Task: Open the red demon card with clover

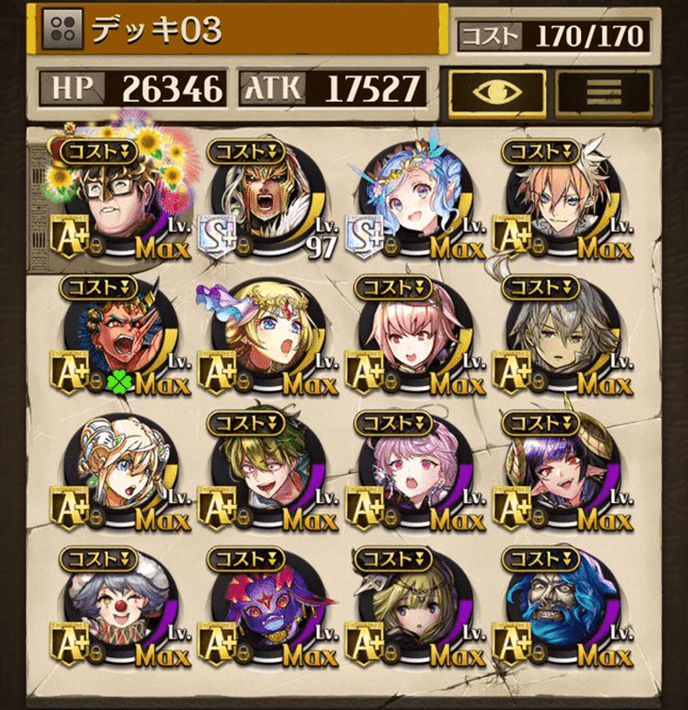Action: coord(115,338)
